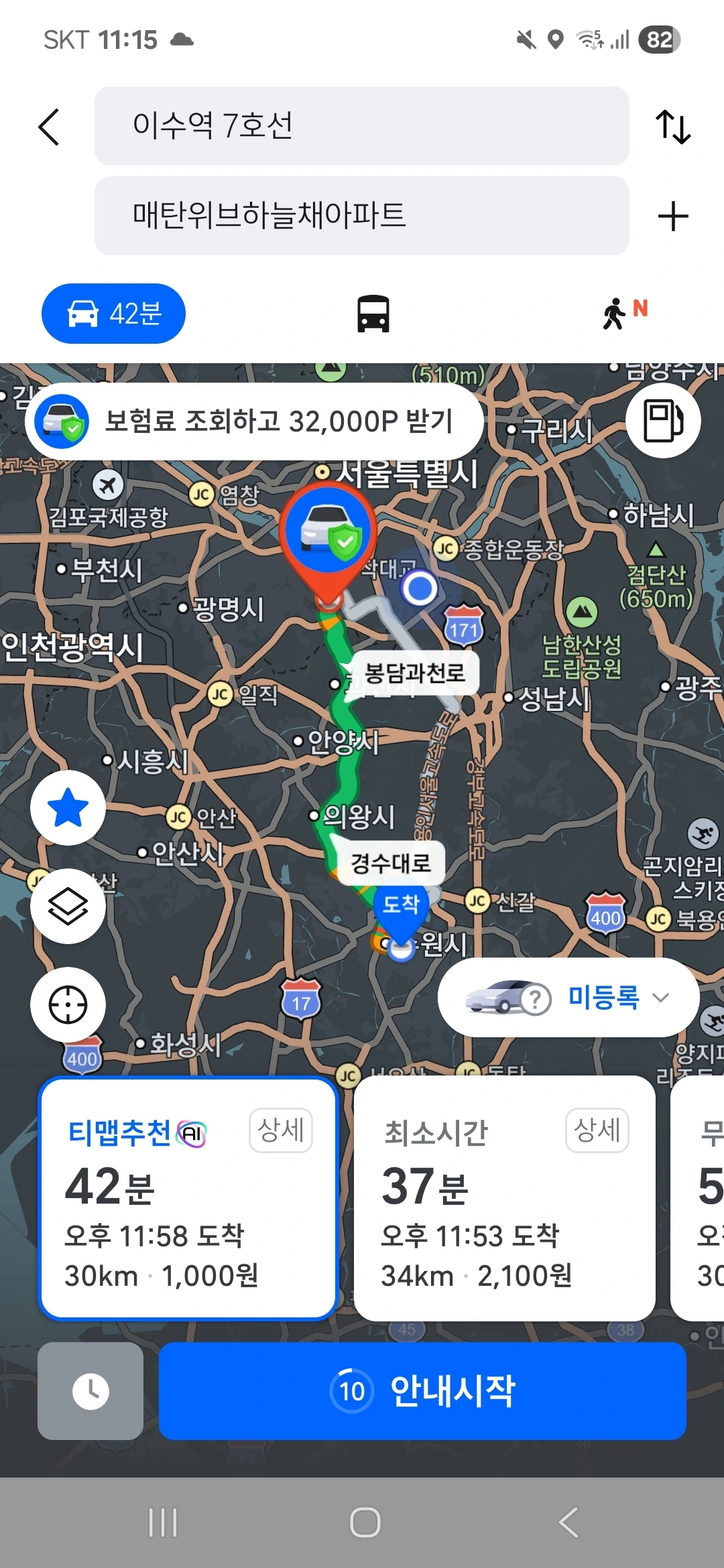View 상세 details for 최소시간 route

[x=597, y=1130]
